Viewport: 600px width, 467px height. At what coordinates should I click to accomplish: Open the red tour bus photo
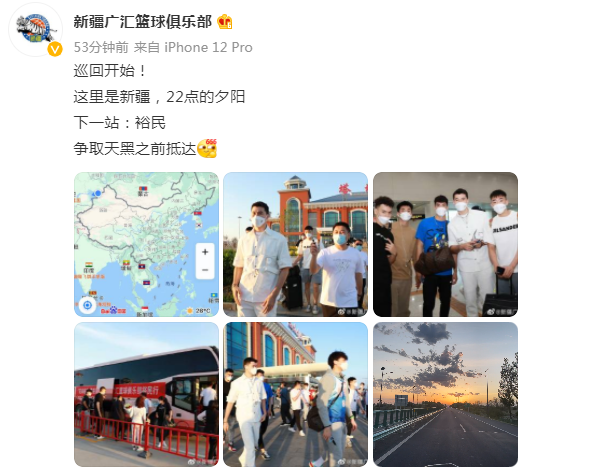(x=146, y=394)
